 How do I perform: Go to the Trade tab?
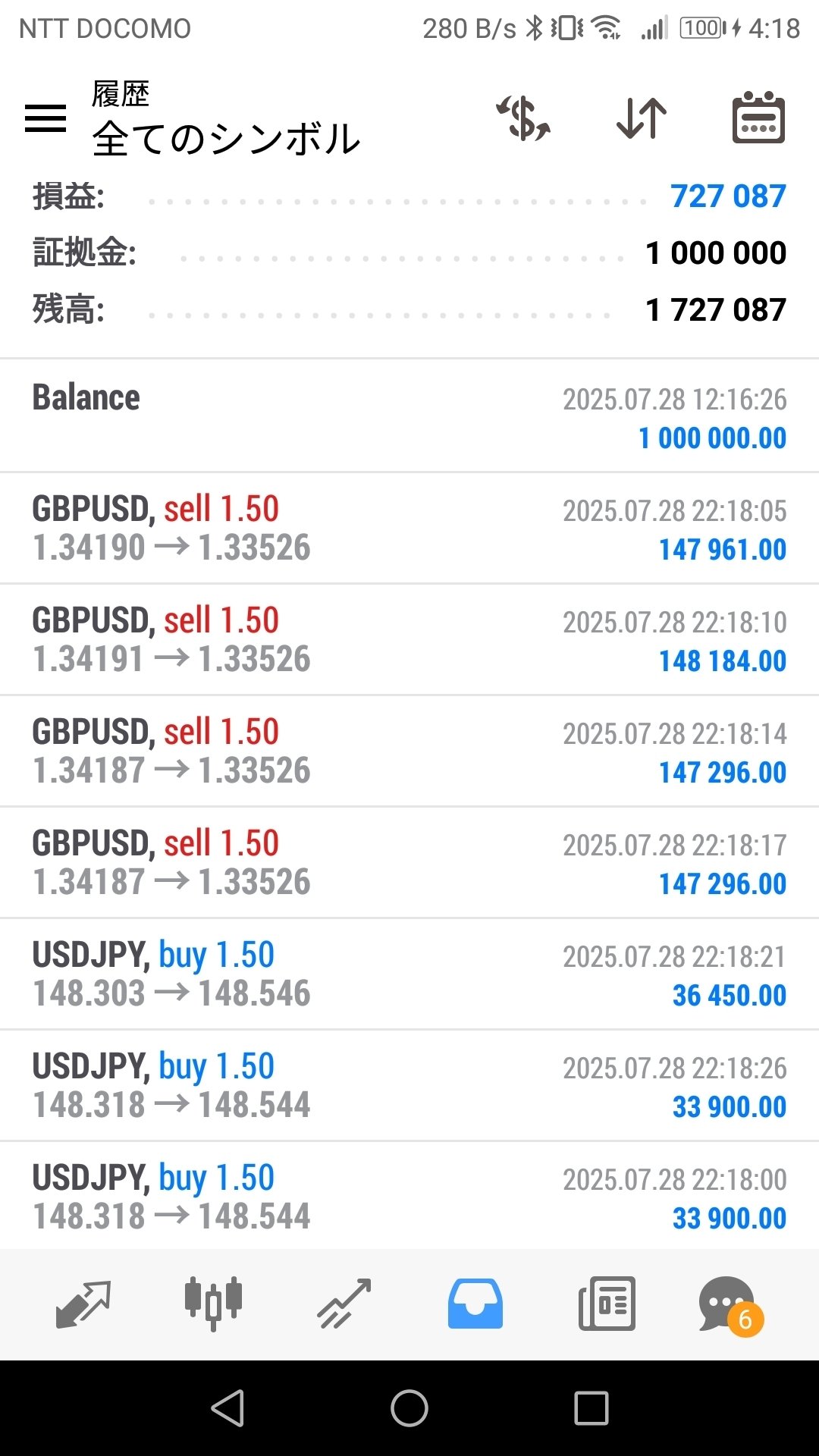click(344, 1304)
